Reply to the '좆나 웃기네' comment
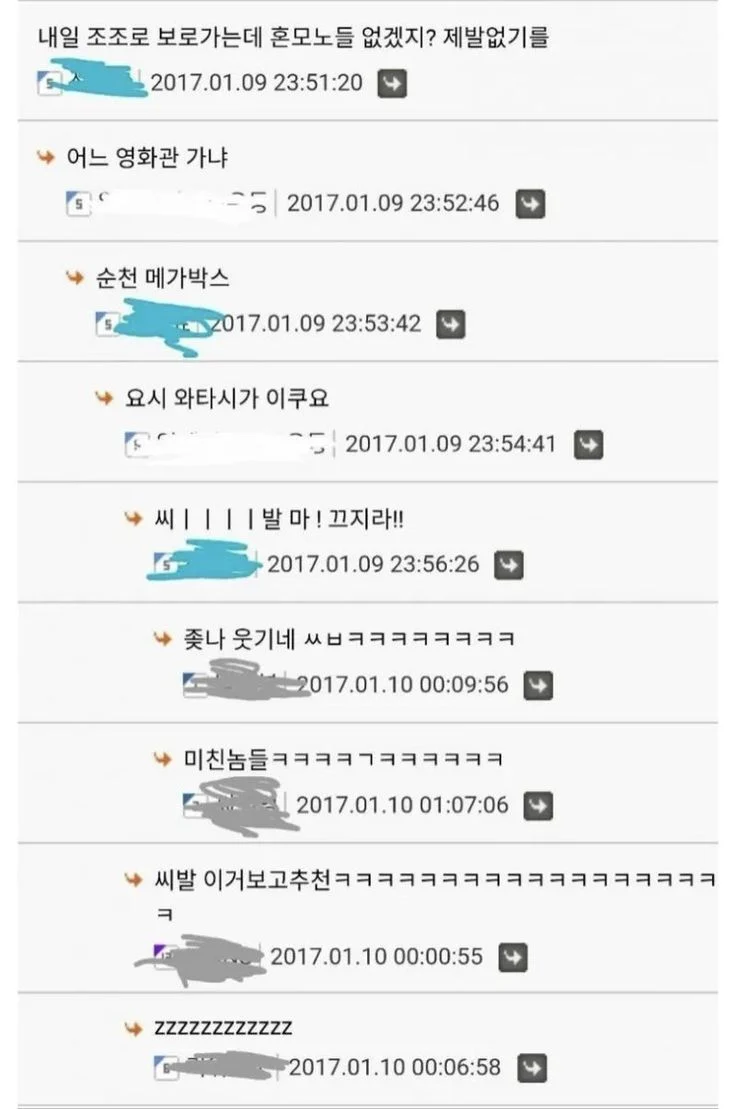 [538, 686]
